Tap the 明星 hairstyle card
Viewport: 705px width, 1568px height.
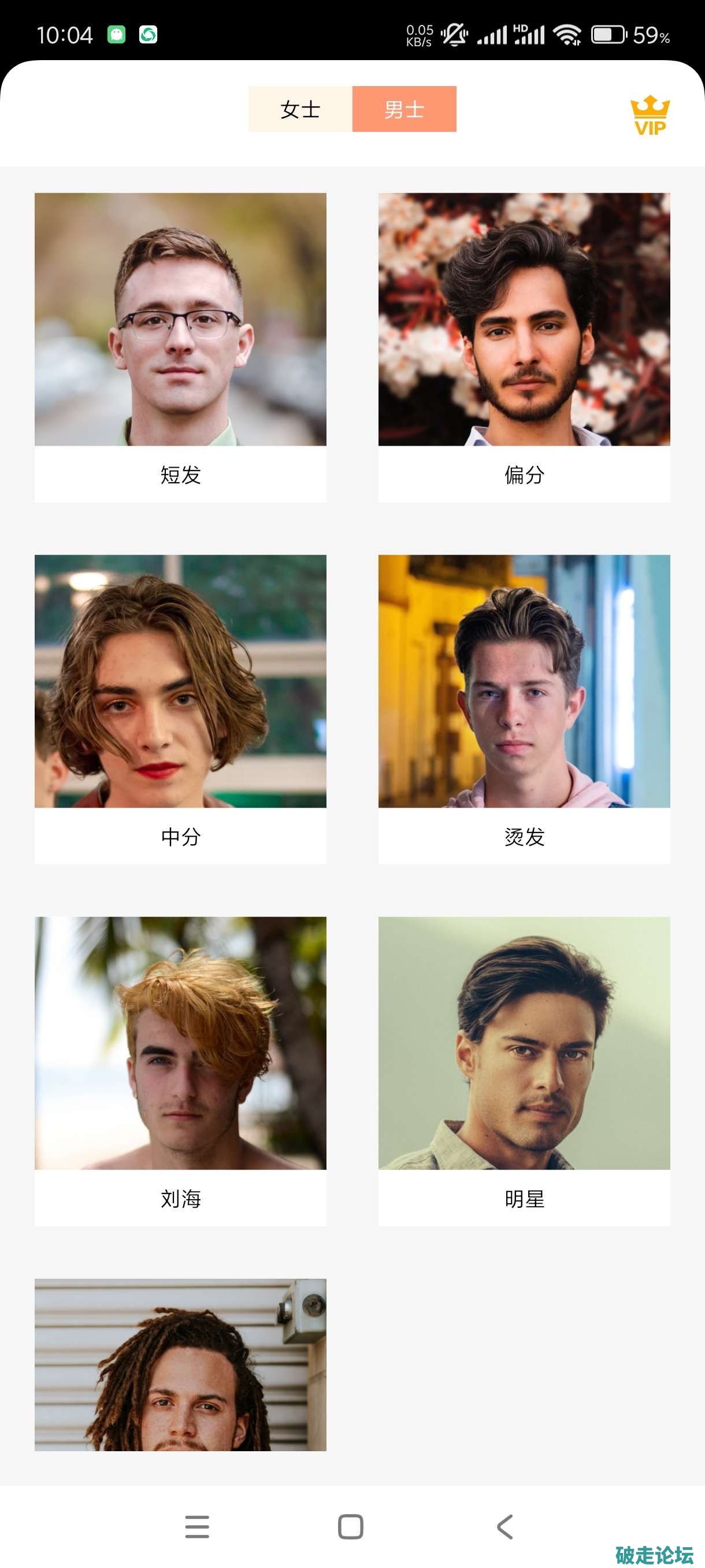[524, 1071]
